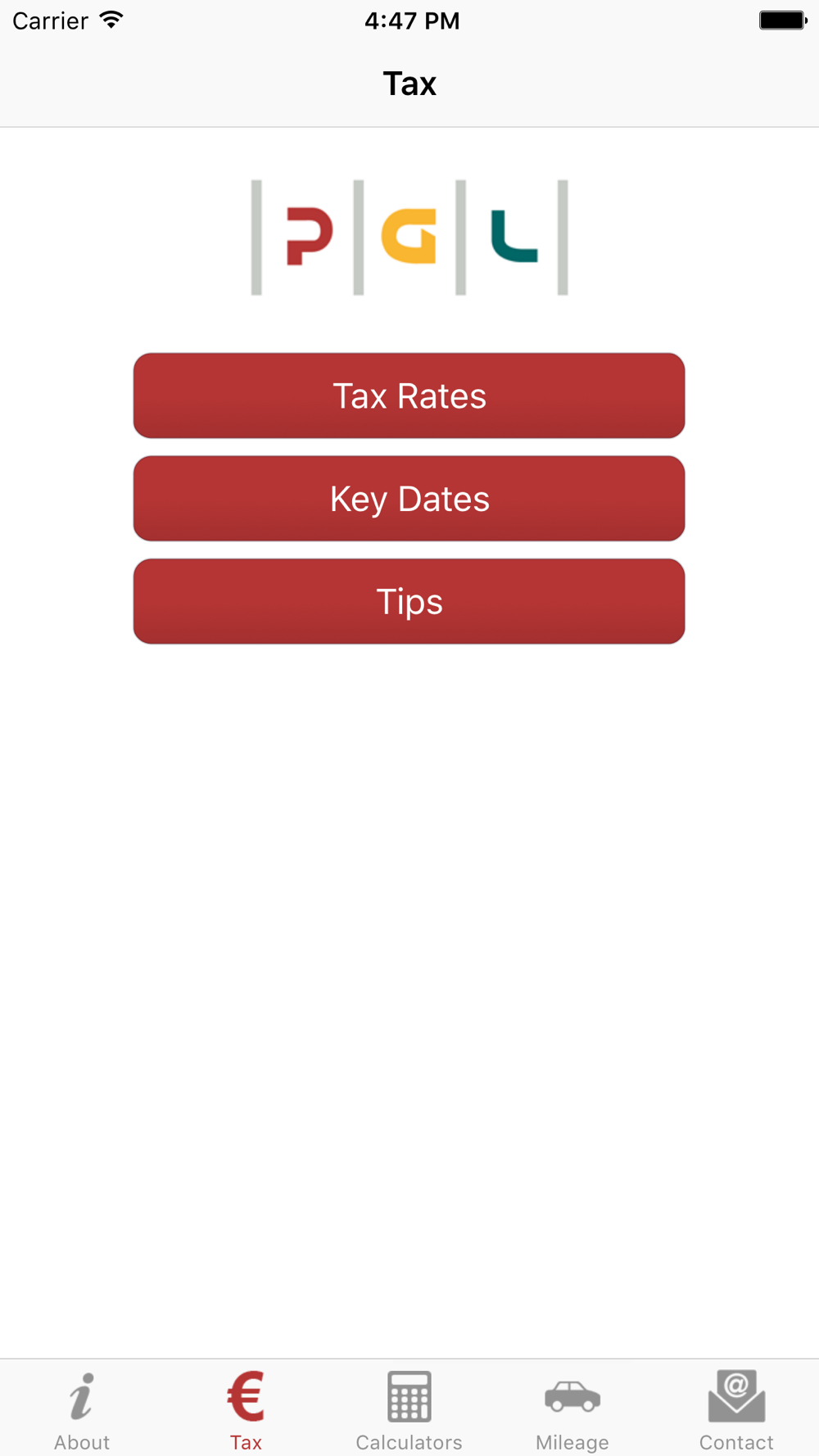View the Key Dates page
819x1456 pixels.
coord(409,499)
